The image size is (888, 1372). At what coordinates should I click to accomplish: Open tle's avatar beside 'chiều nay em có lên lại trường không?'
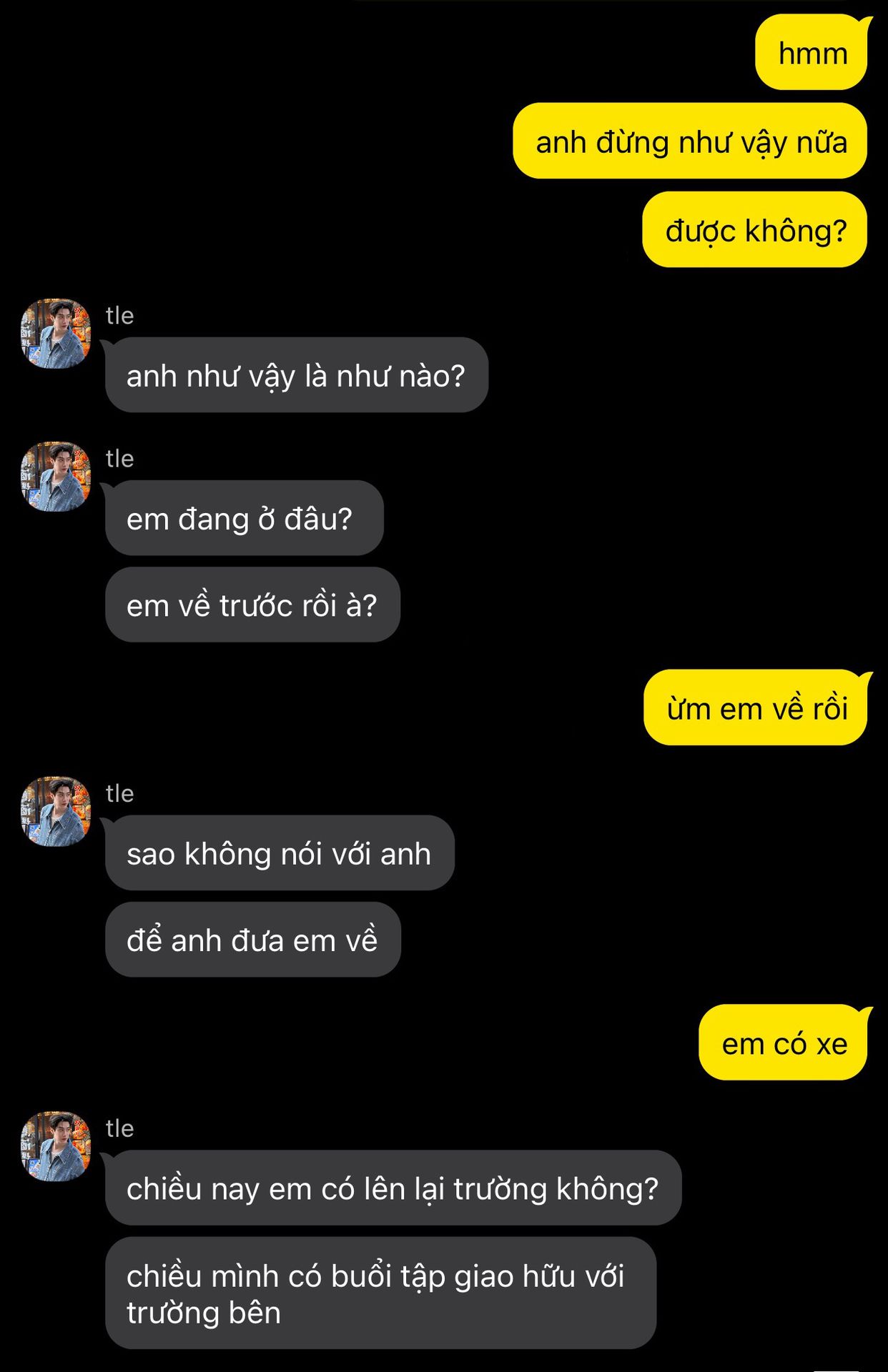click(x=56, y=1146)
